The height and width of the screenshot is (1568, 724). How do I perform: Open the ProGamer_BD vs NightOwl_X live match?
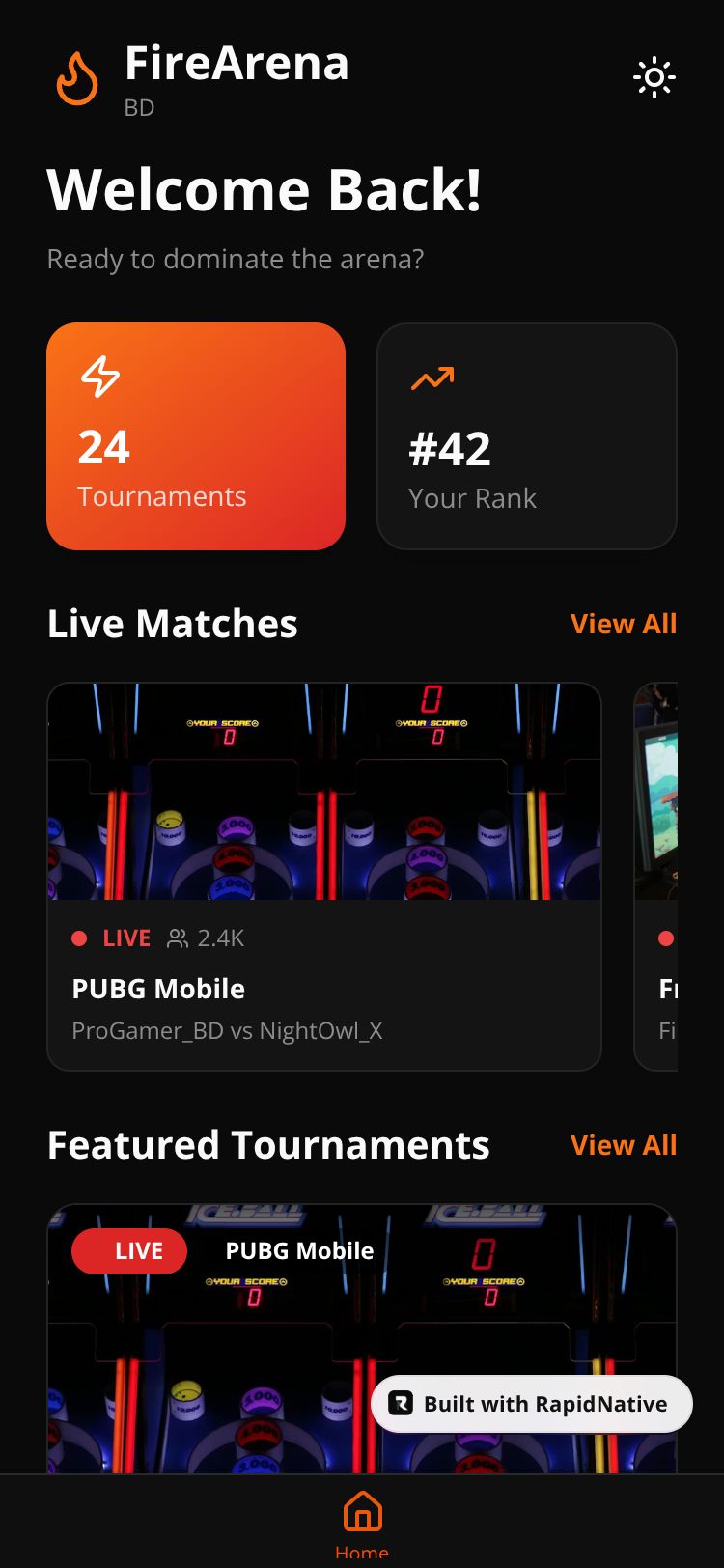324,877
